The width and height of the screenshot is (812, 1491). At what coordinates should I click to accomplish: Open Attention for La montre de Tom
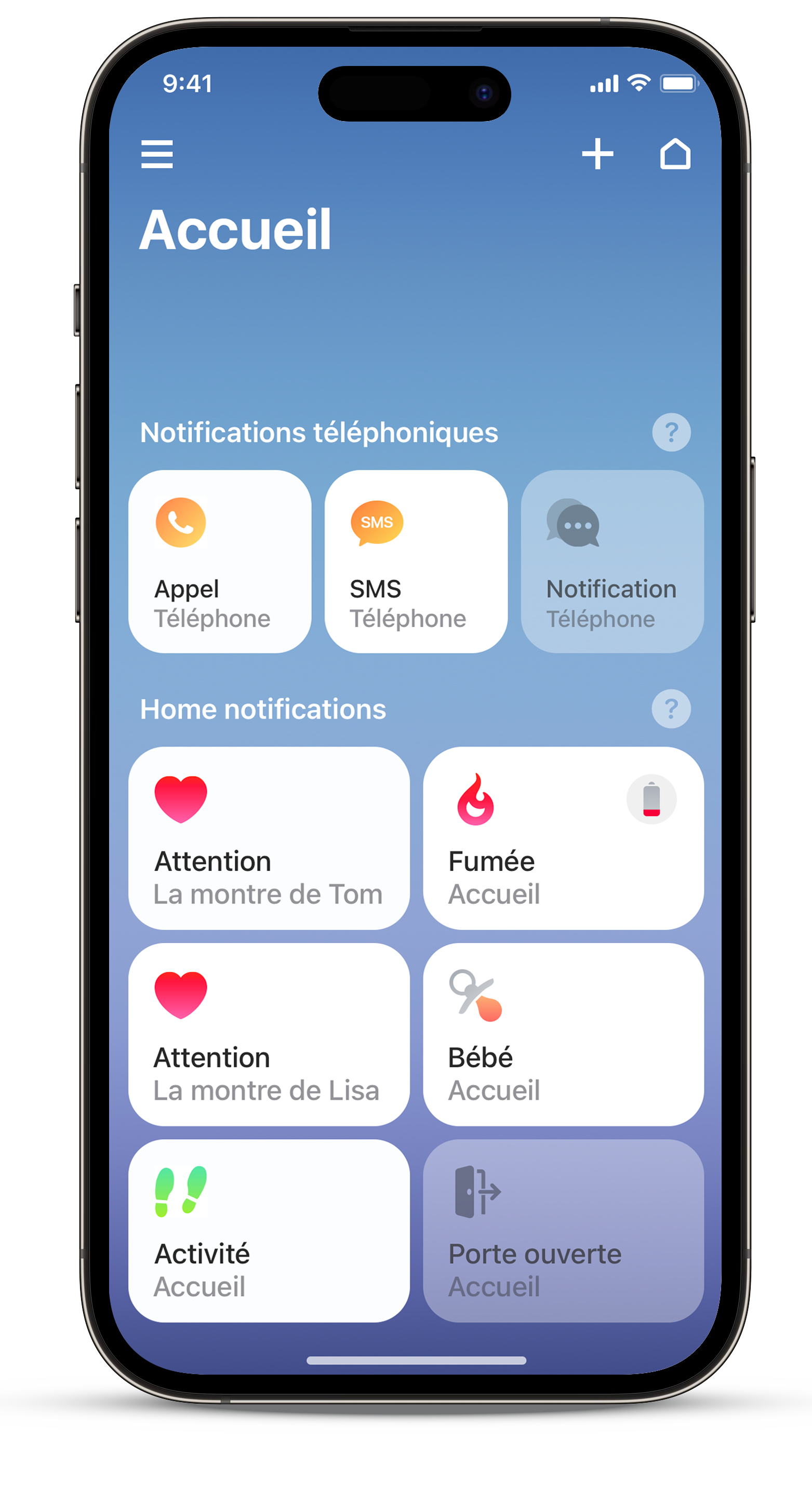pos(269,838)
